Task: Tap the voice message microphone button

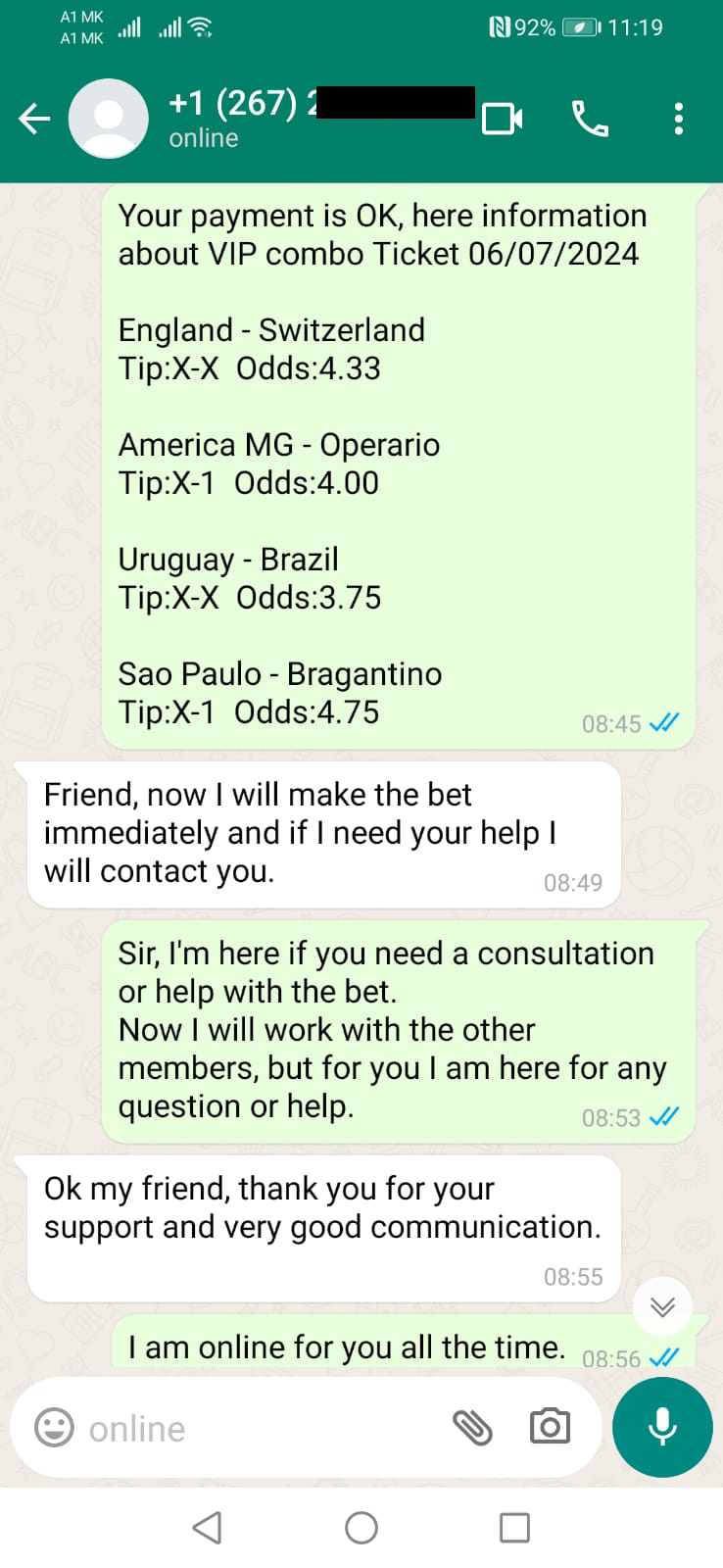Action: coord(662,1427)
